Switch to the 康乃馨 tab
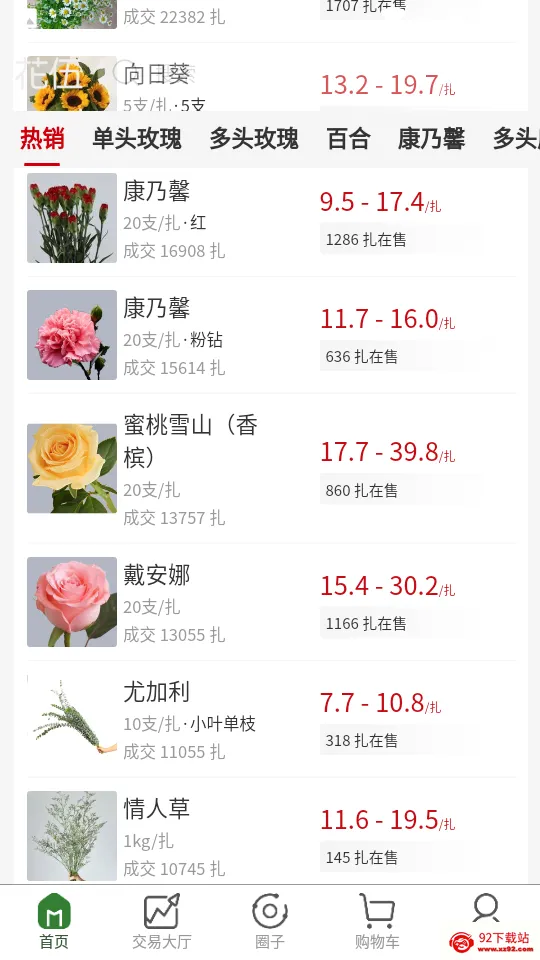Image resolution: width=540 pixels, height=960 pixels. (x=431, y=138)
